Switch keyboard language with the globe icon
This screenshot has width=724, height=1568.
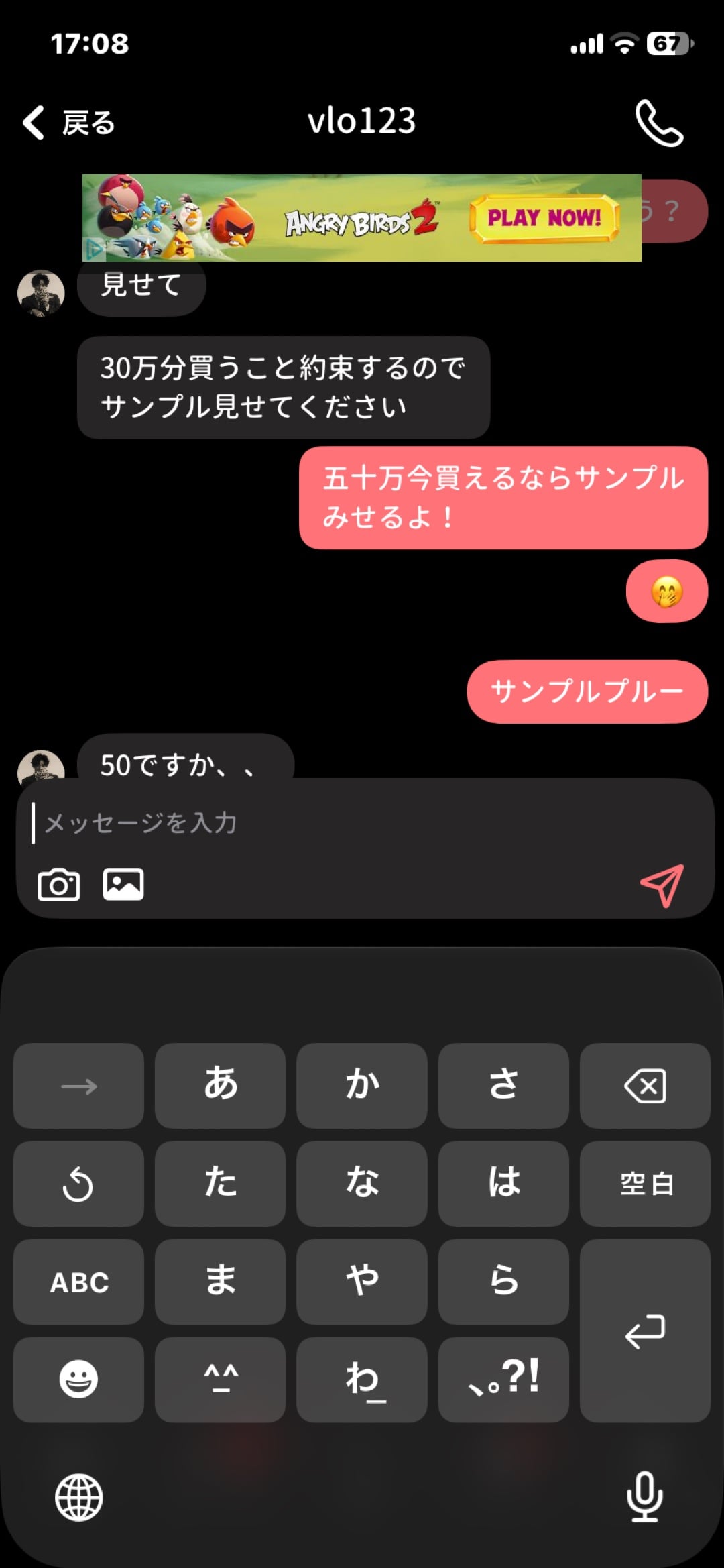78,1497
